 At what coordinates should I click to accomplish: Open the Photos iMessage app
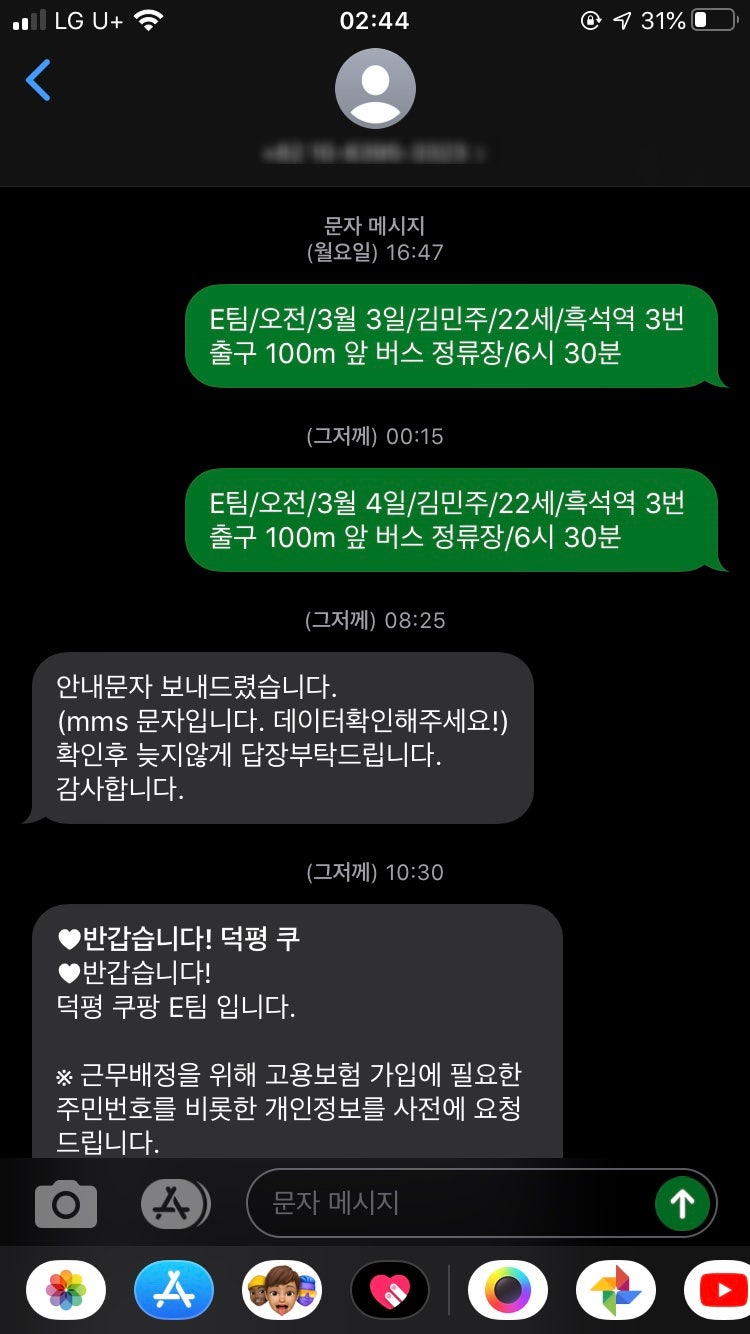click(x=66, y=1290)
